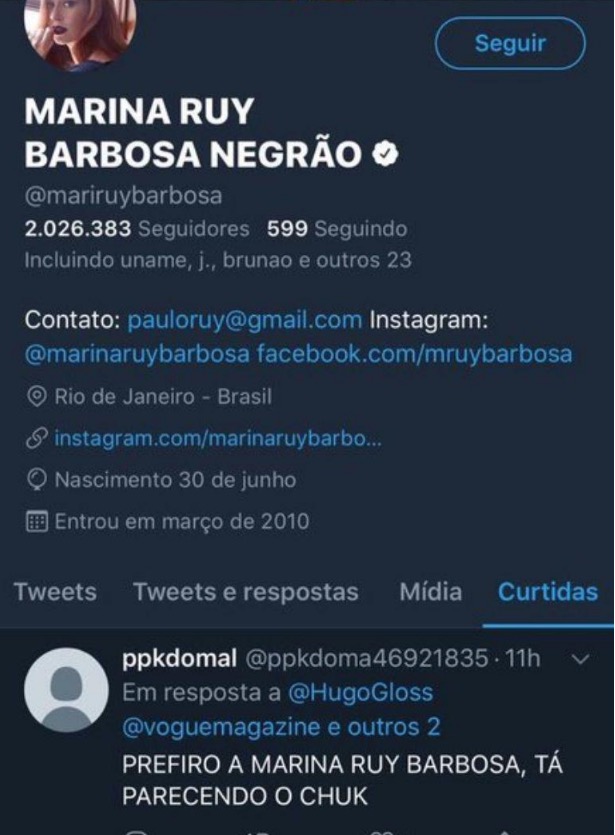Open the @marinaruybarbosa Instagram mention
The height and width of the screenshot is (835, 615).
[x=138, y=353]
